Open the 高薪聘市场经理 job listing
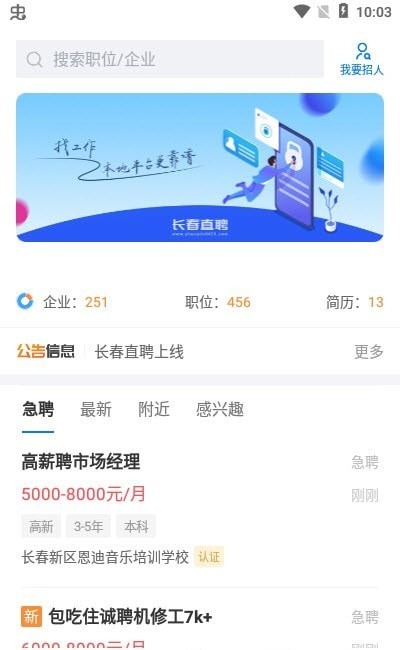 click(200, 510)
